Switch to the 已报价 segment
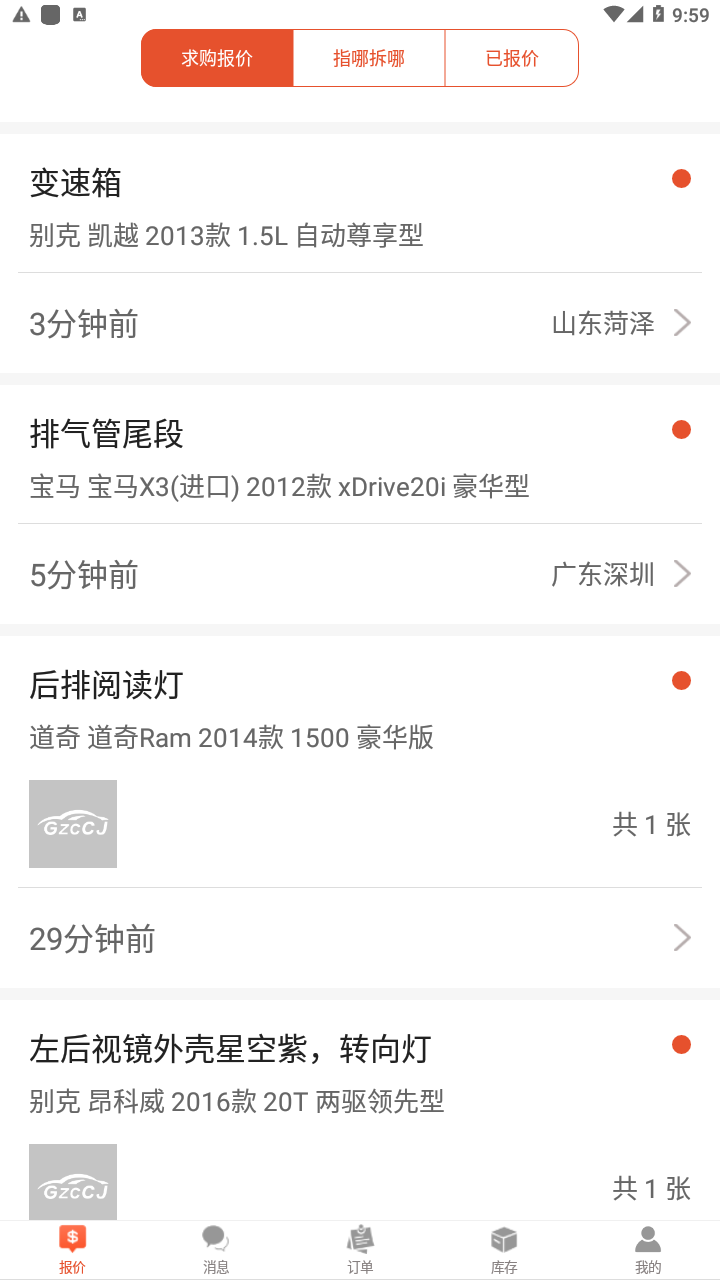The image size is (720, 1280). pyautogui.click(x=511, y=58)
